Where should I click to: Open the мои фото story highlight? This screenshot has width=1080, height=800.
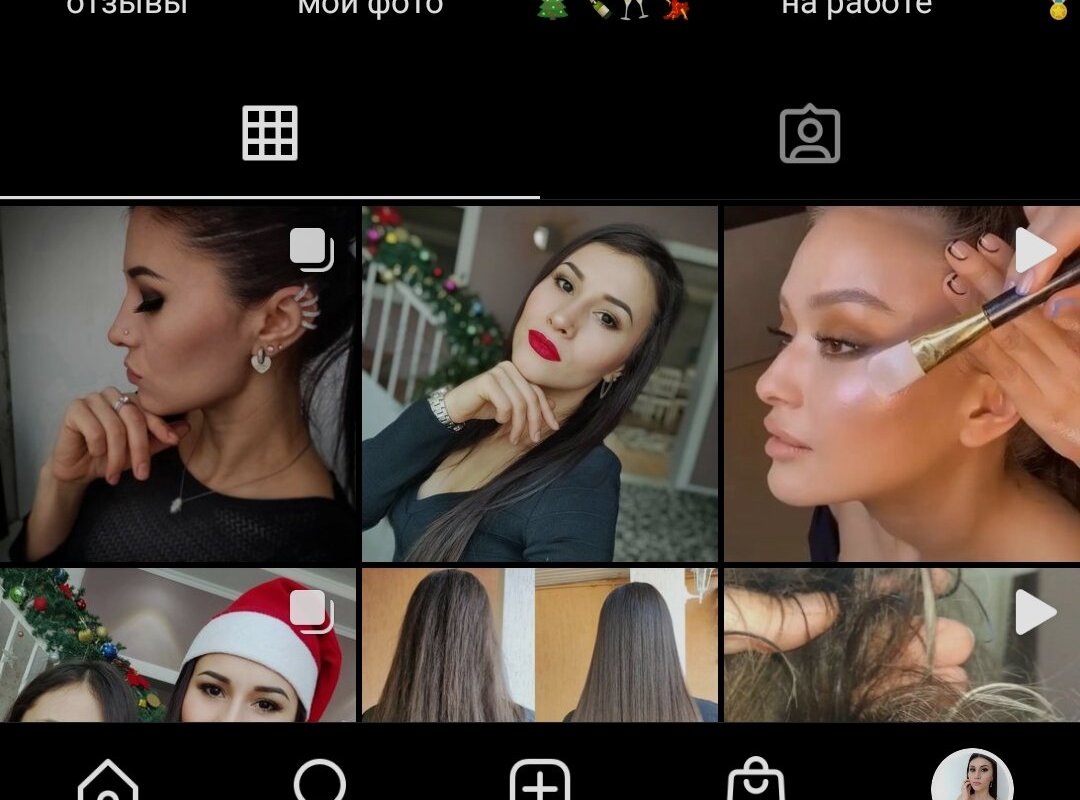(370, 8)
